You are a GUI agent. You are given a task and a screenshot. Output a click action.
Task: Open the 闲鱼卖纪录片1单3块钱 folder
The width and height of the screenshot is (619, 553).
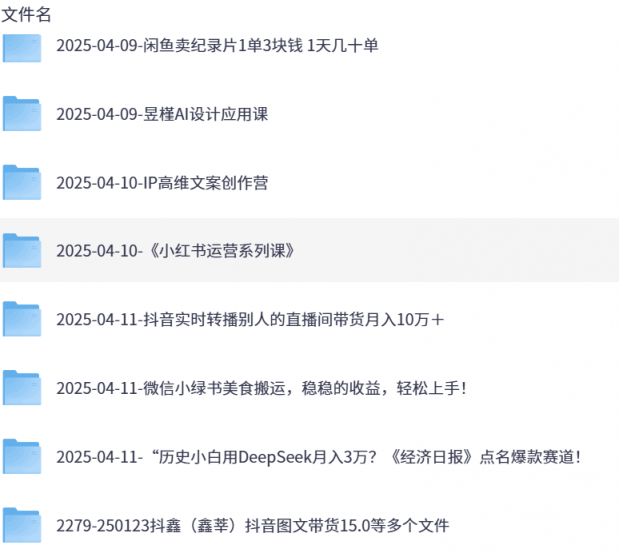pyautogui.click(x=217, y=46)
